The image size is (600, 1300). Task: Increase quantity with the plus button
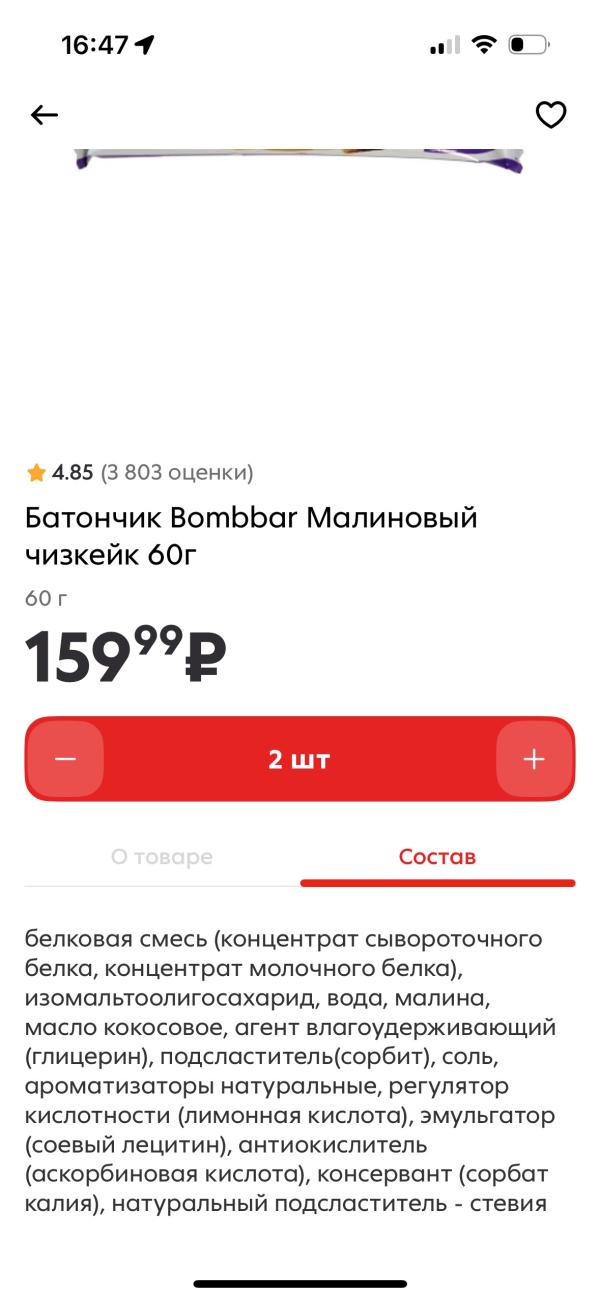tap(534, 759)
